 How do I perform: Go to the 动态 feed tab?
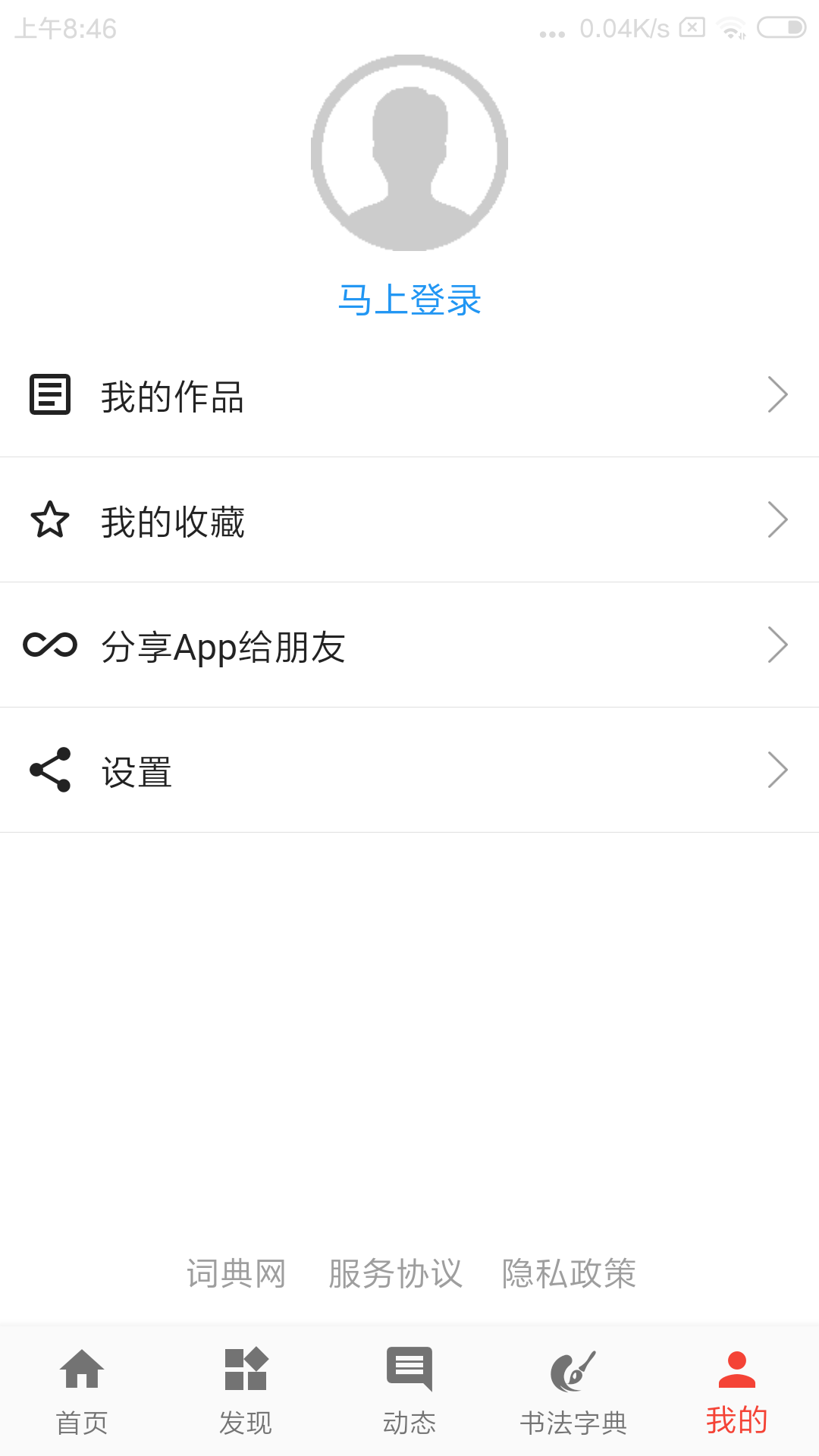[x=409, y=1391]
